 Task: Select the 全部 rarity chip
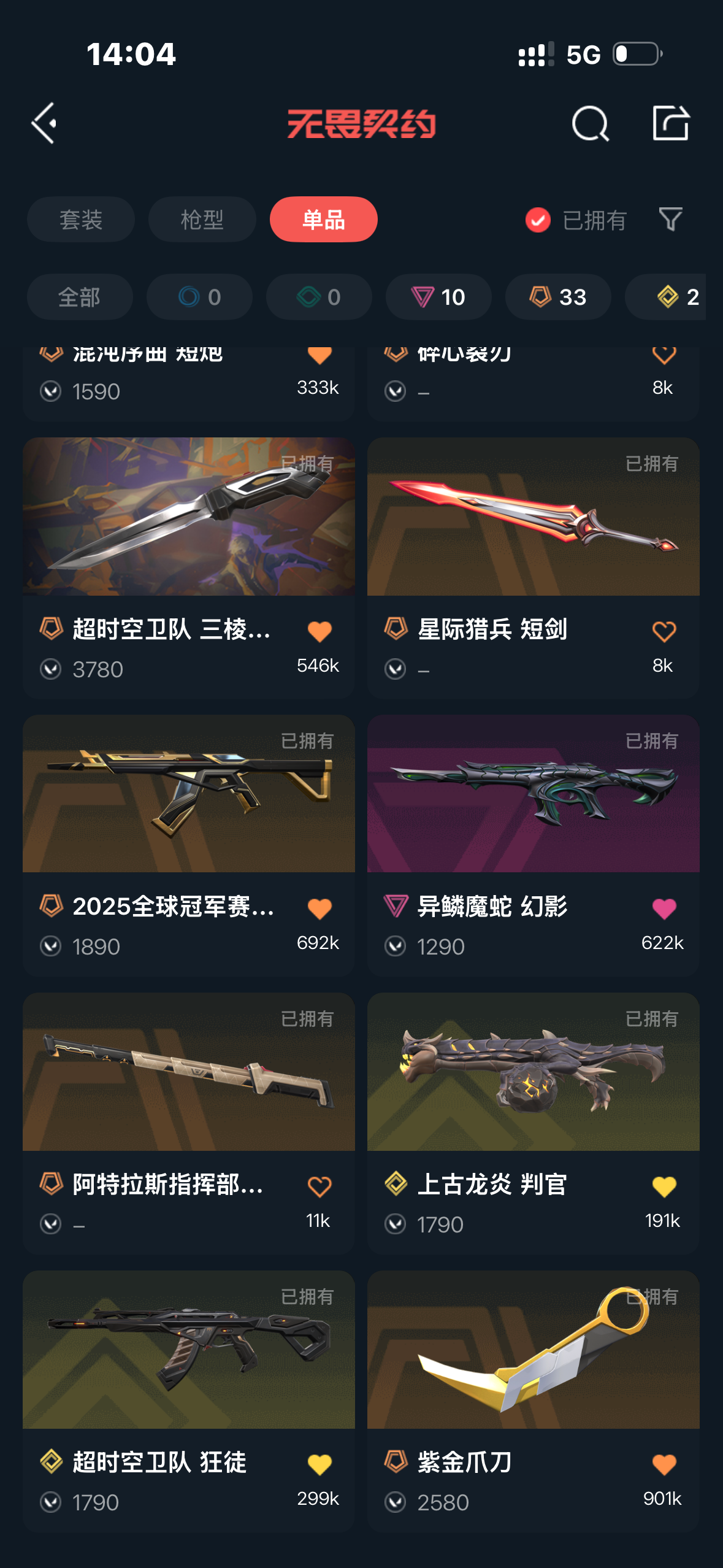(79, 297)
